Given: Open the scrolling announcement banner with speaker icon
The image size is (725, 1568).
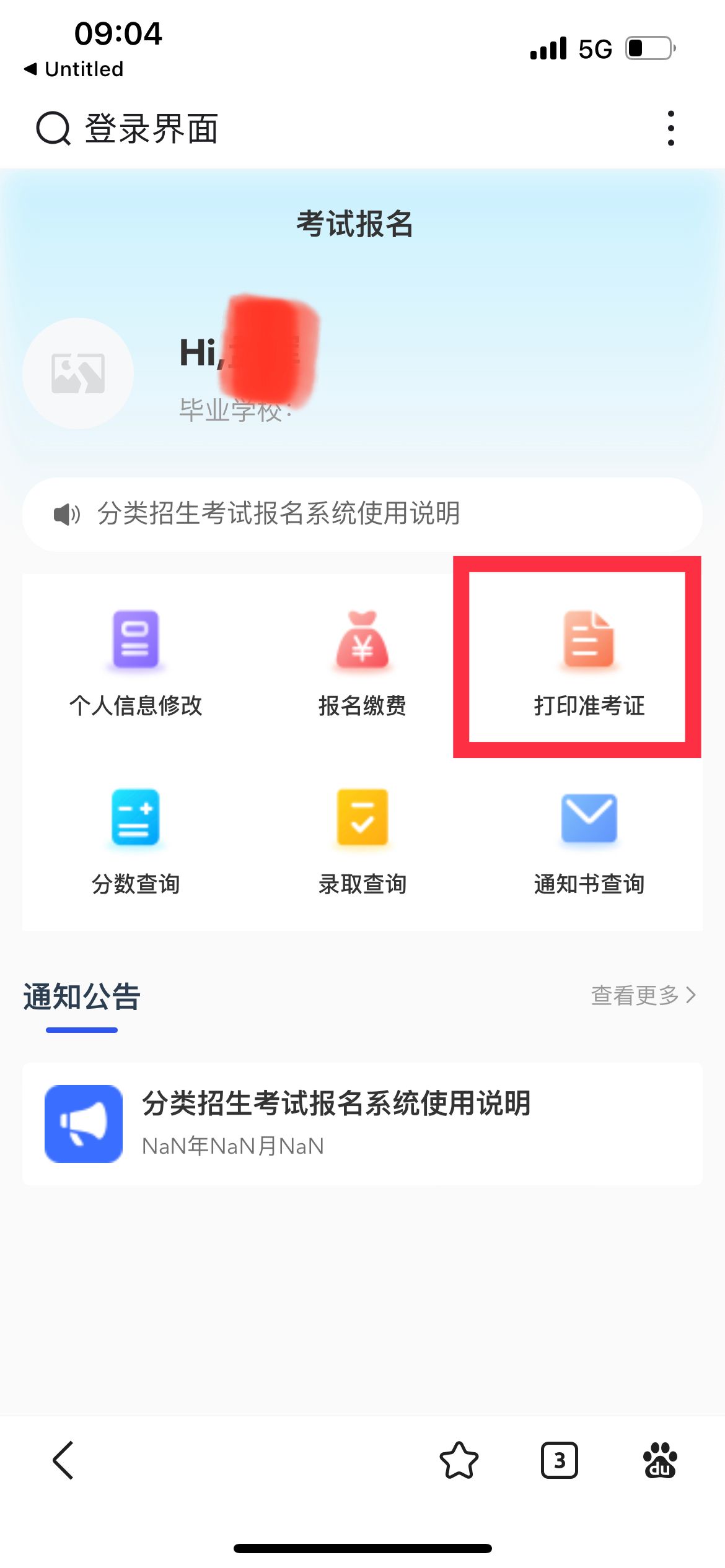Looking at the screenshot, I should click(362, 514).
